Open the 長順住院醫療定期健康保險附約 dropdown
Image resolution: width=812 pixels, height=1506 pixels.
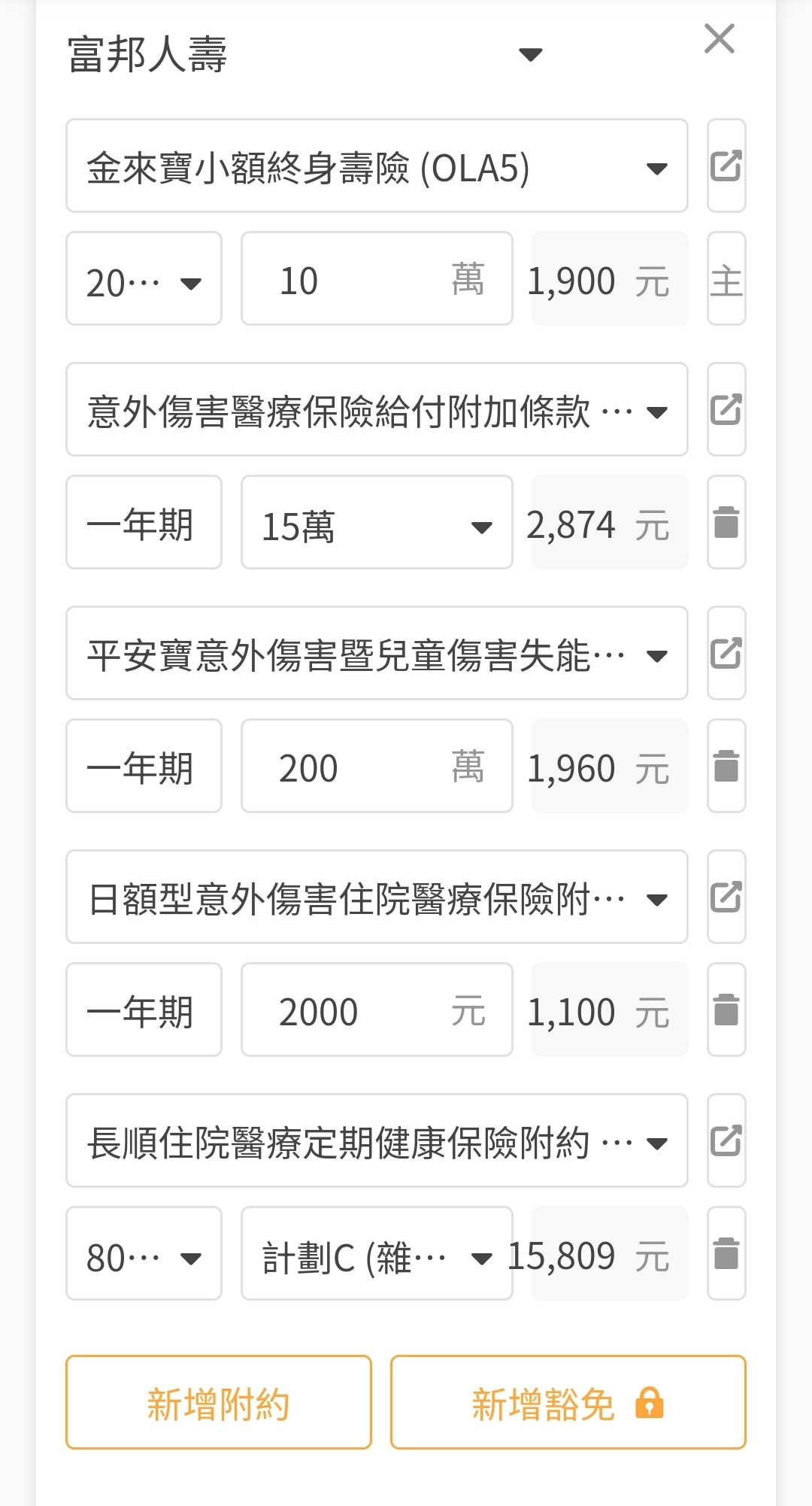click(376, 1141)
